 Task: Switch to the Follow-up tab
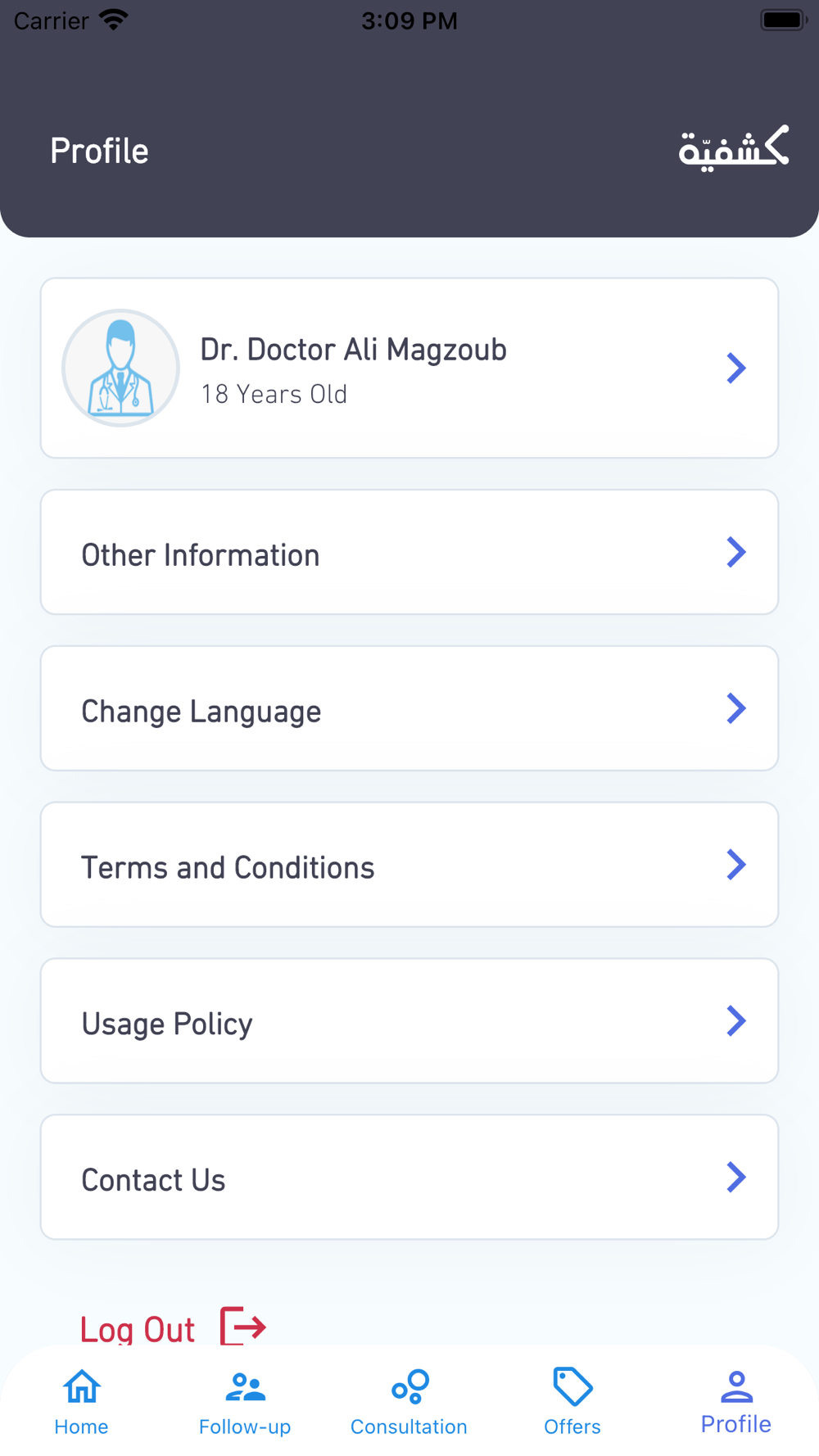click(x=245, y=1403)
